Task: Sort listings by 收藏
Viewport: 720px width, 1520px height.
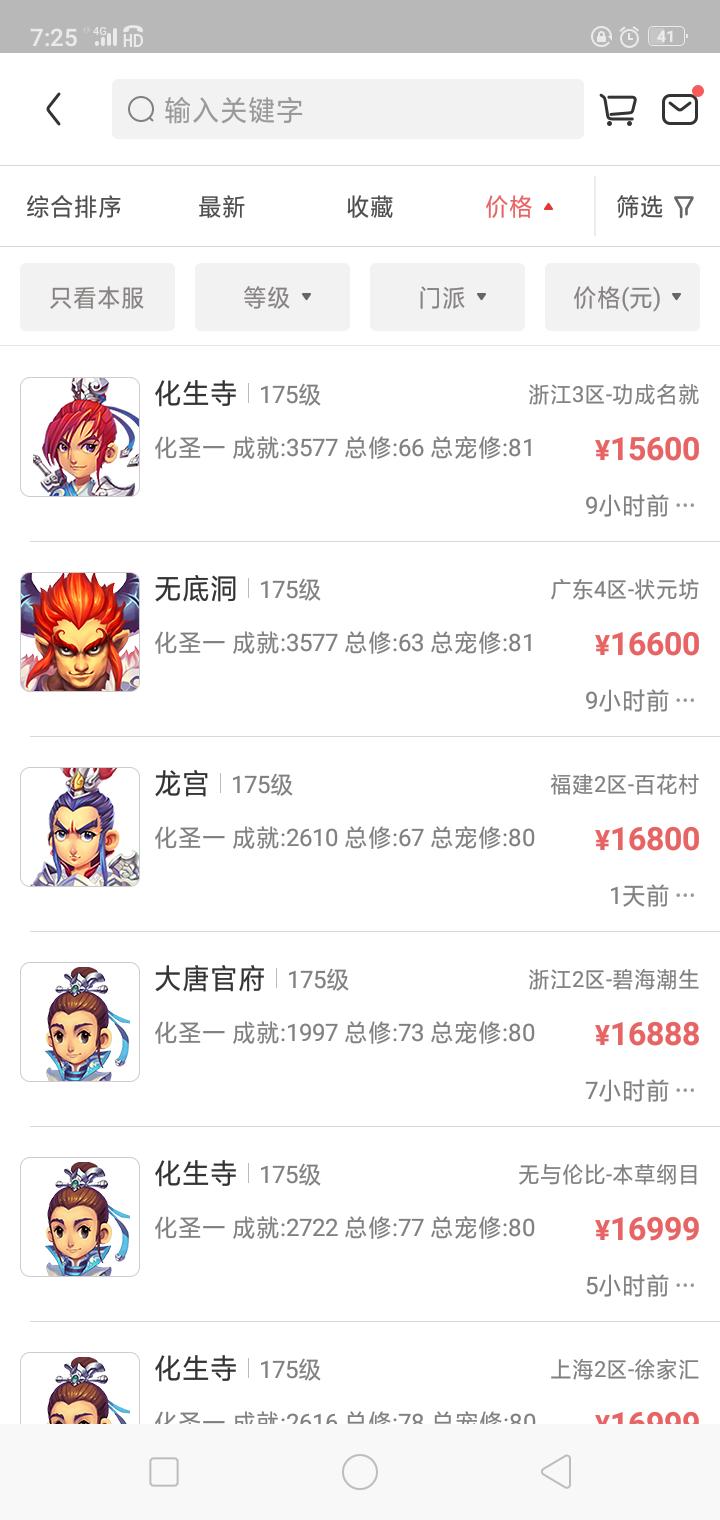Action: 370,207
